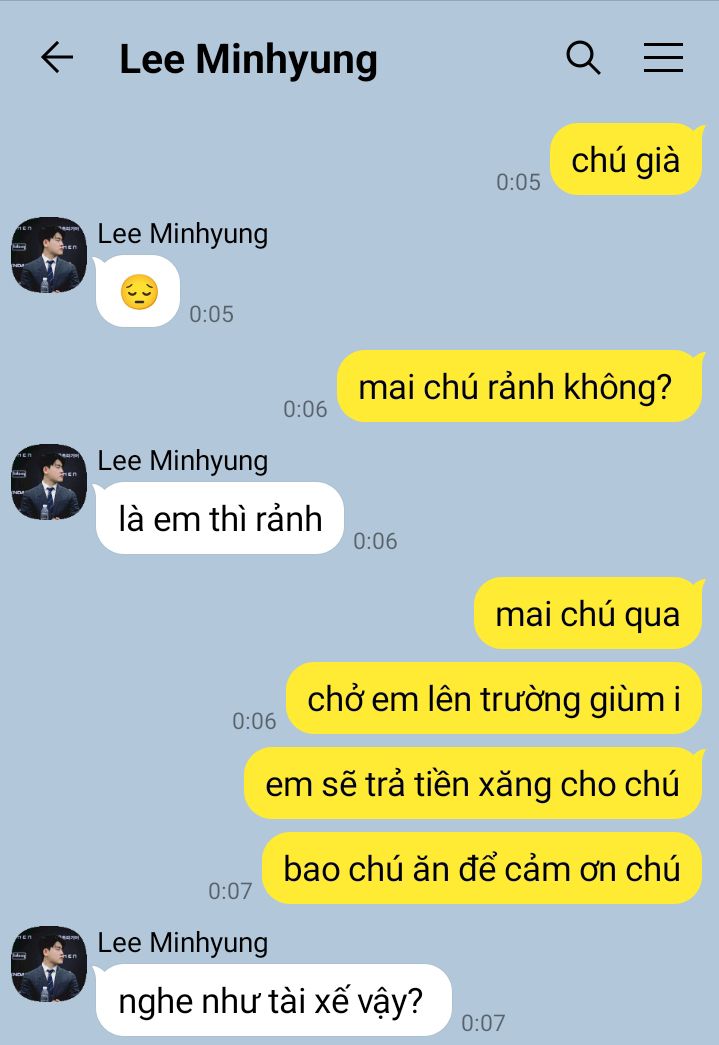Image resolution: width=719 pixels, height=1045 pixels.
Task: Go back using the arrow icon
Action: click(57, 58)
